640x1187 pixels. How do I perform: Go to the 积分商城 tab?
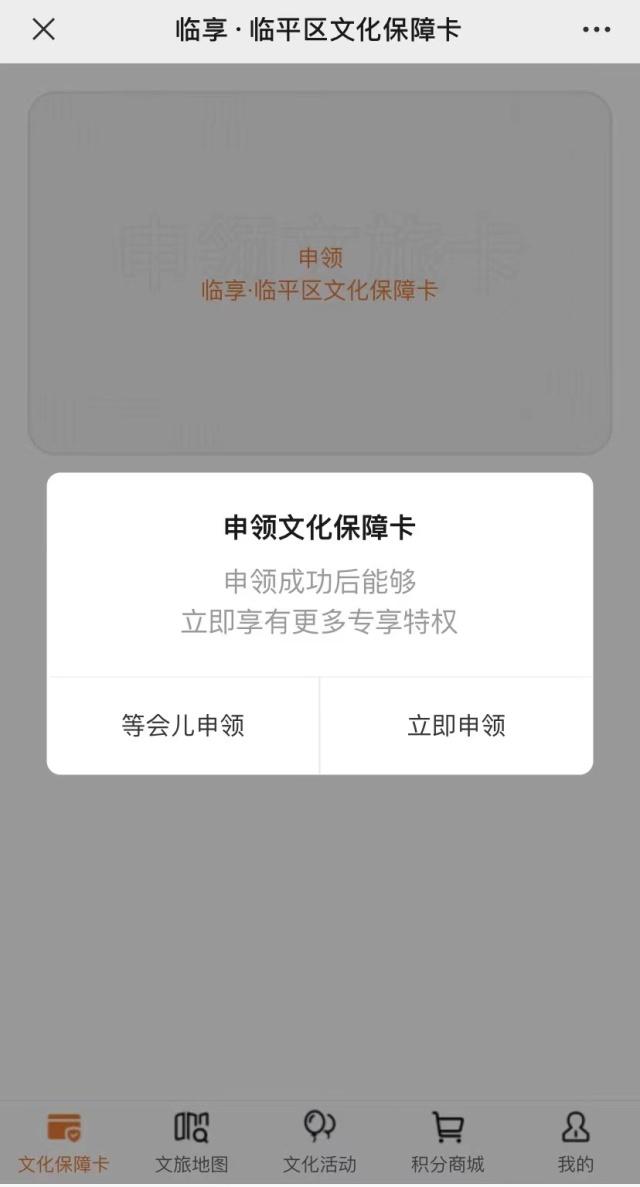click(x=448, y=1142)
